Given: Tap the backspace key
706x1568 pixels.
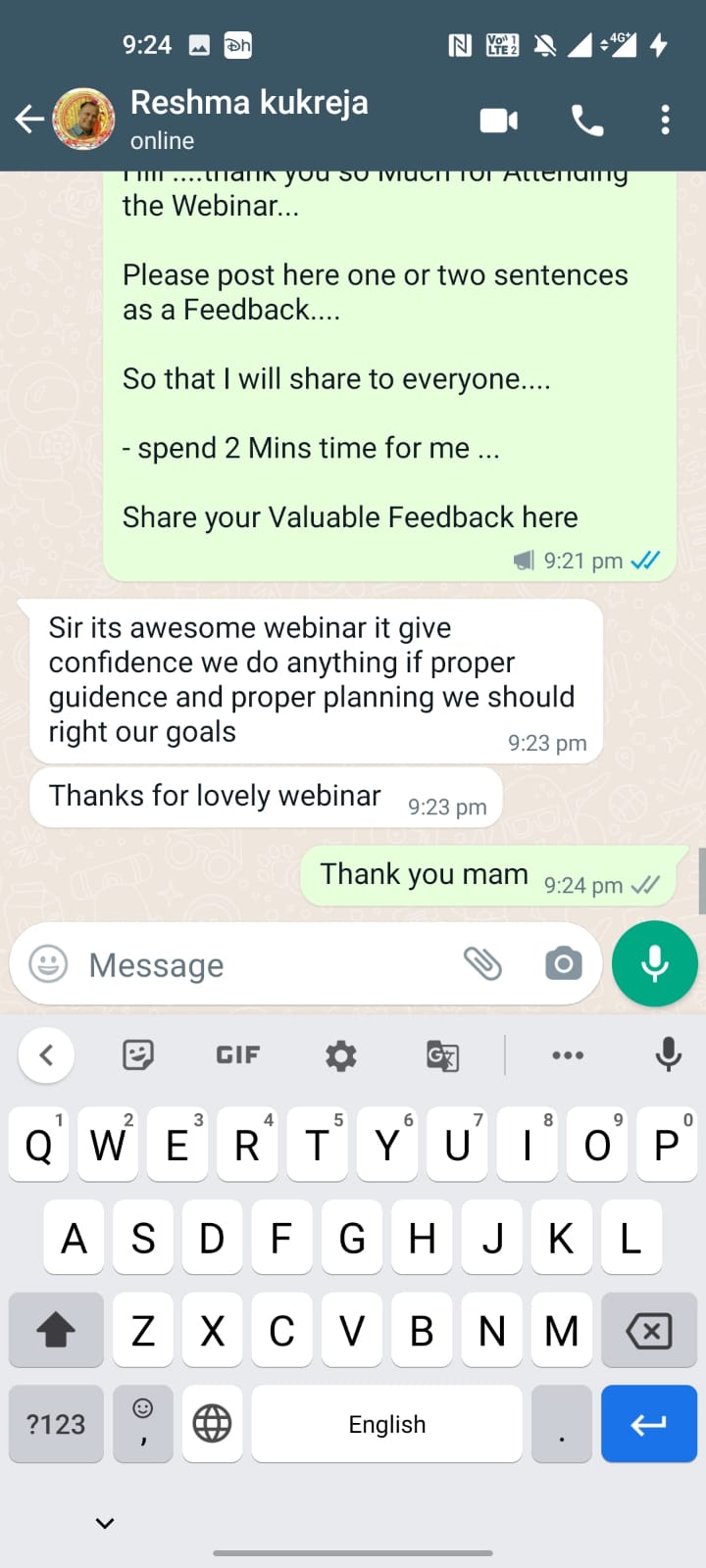Looking at the screenshot, I should point(648,1331).
